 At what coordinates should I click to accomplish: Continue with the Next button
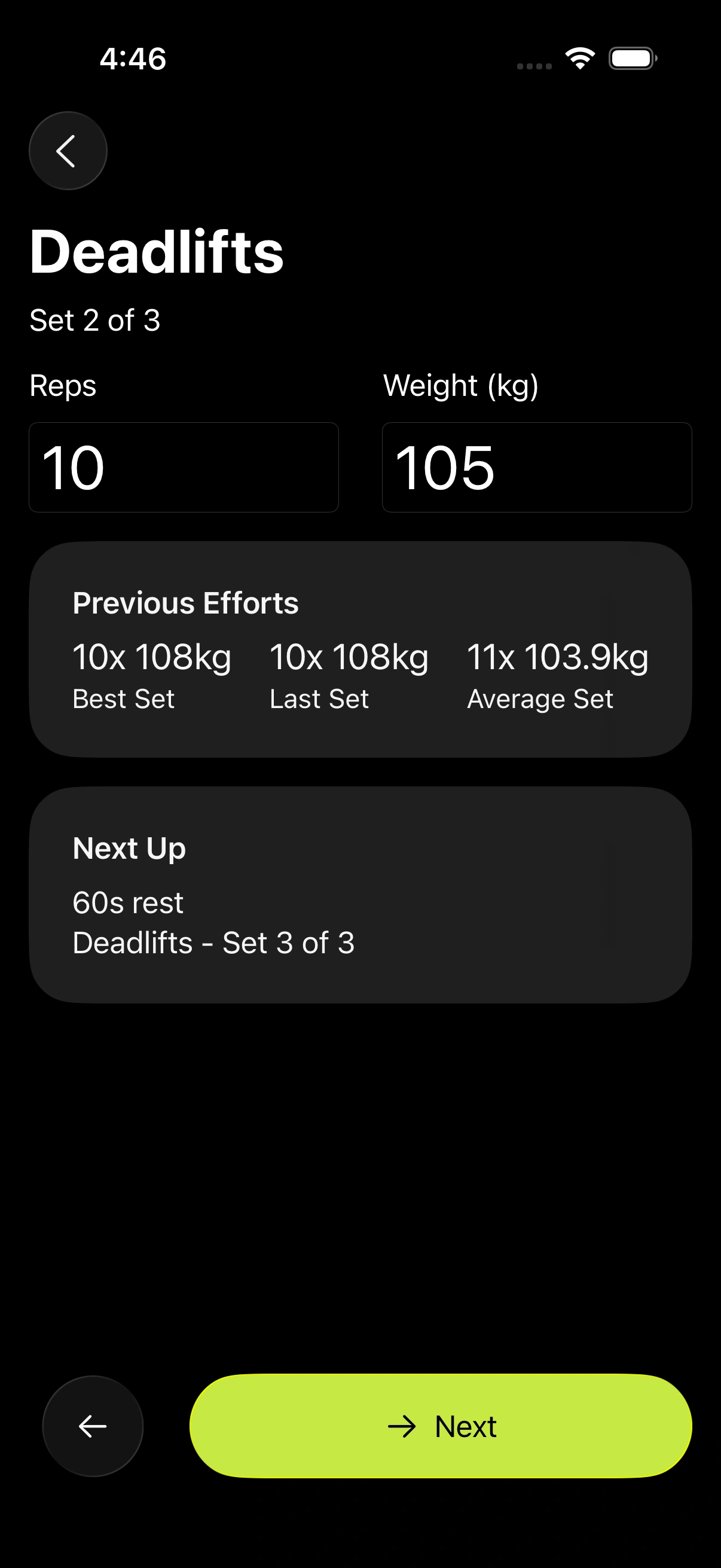pyautogui.click(x=441, y=1426)
